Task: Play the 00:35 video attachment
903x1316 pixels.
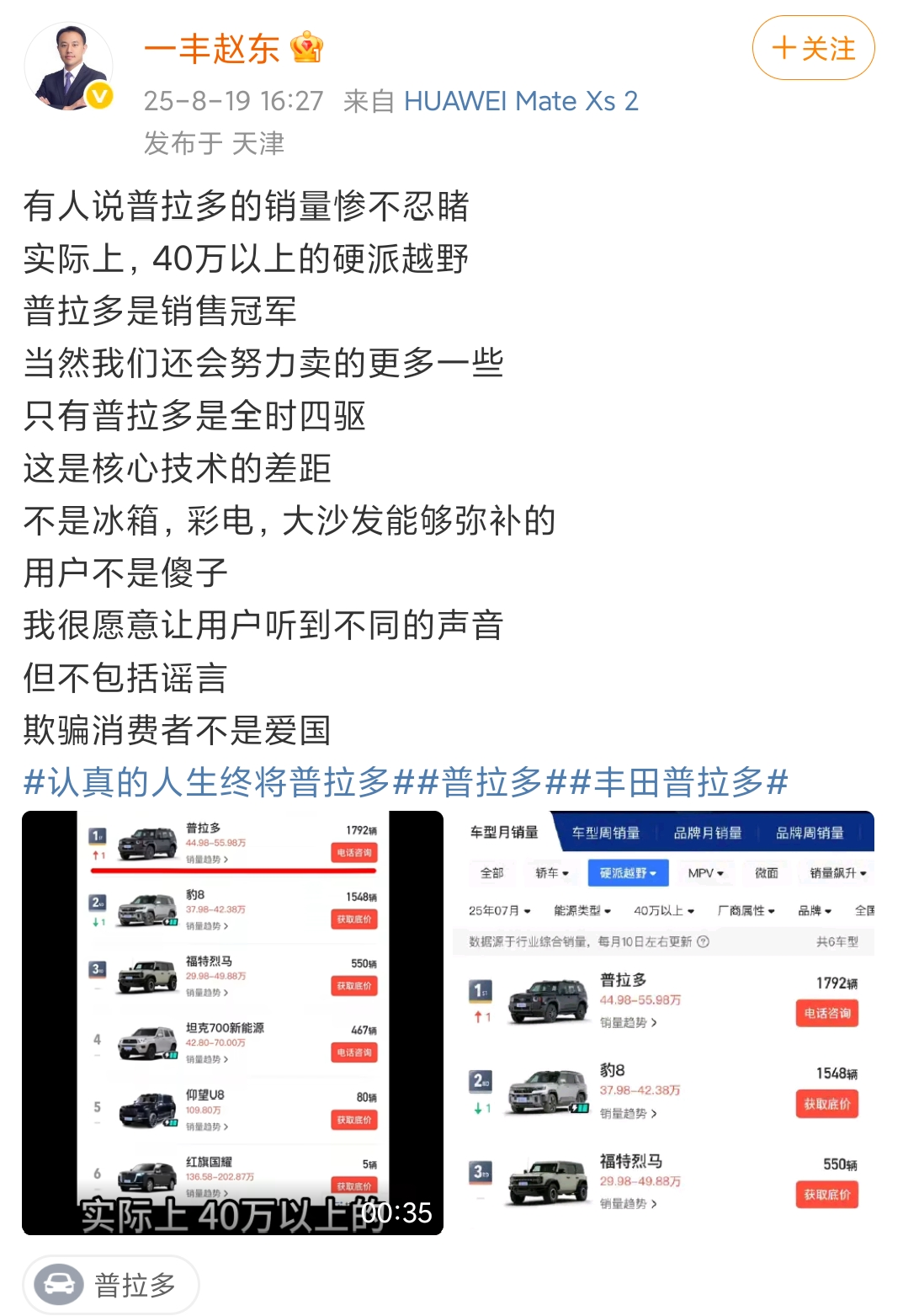Action: coord(232,1022)
